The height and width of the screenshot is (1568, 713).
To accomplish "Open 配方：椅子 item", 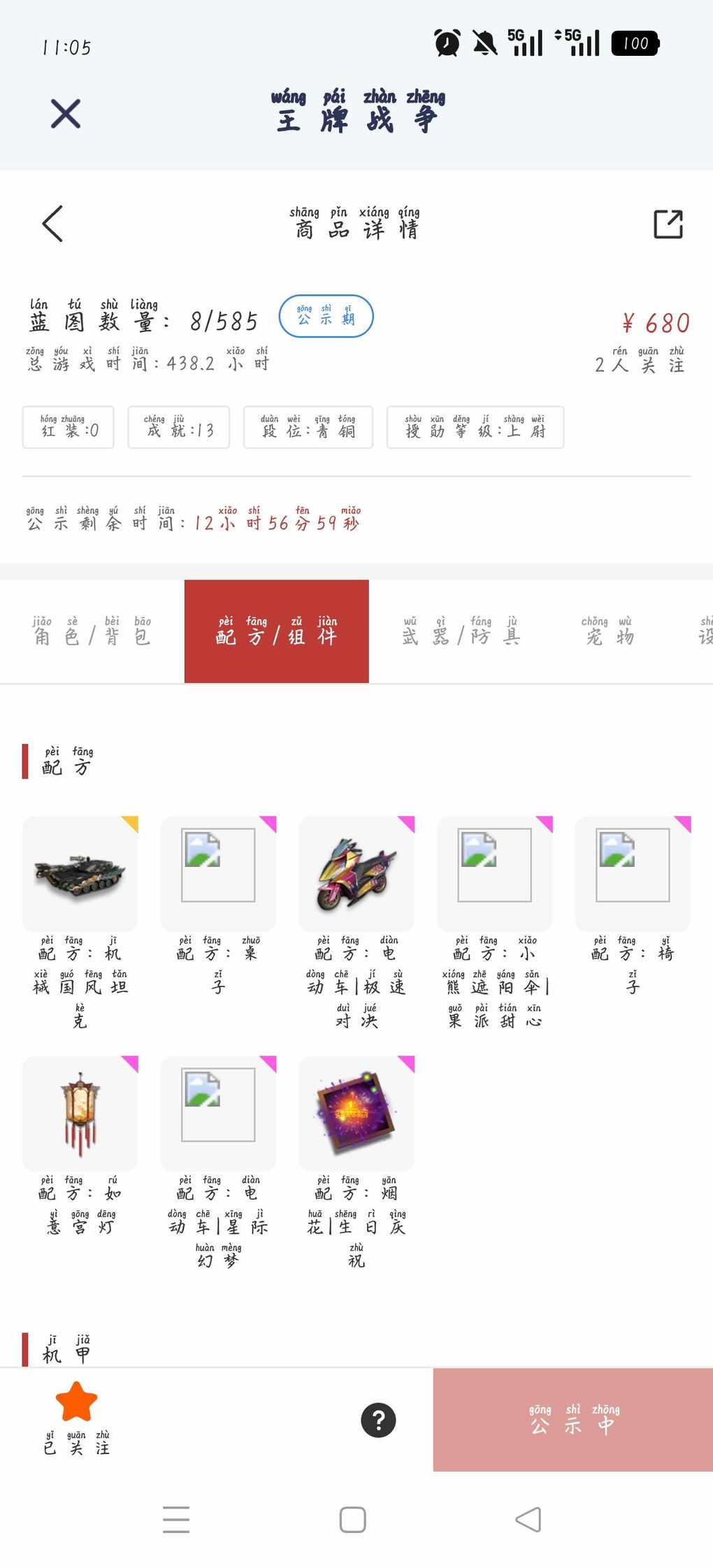I will coord(633,874).
